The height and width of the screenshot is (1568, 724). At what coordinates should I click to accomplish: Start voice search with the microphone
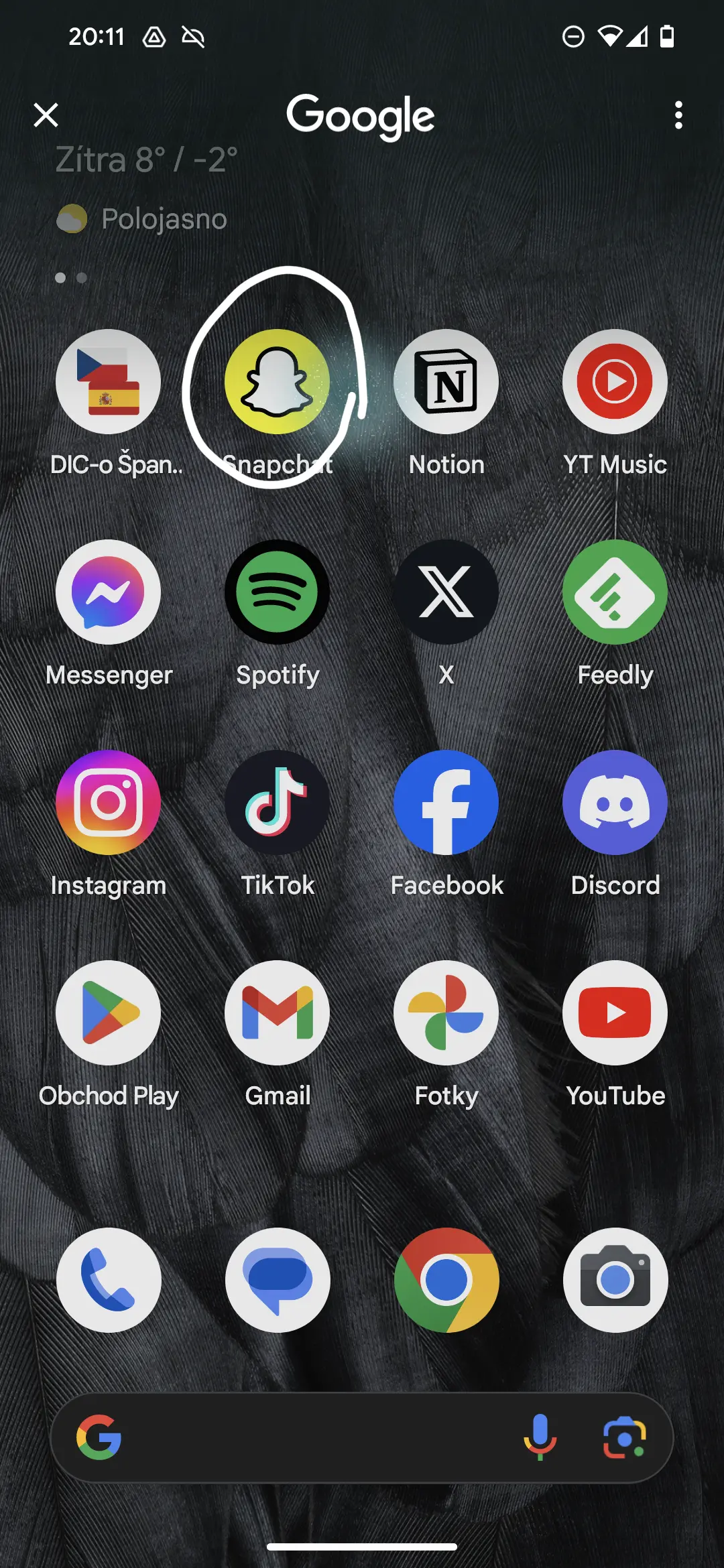540,1438
